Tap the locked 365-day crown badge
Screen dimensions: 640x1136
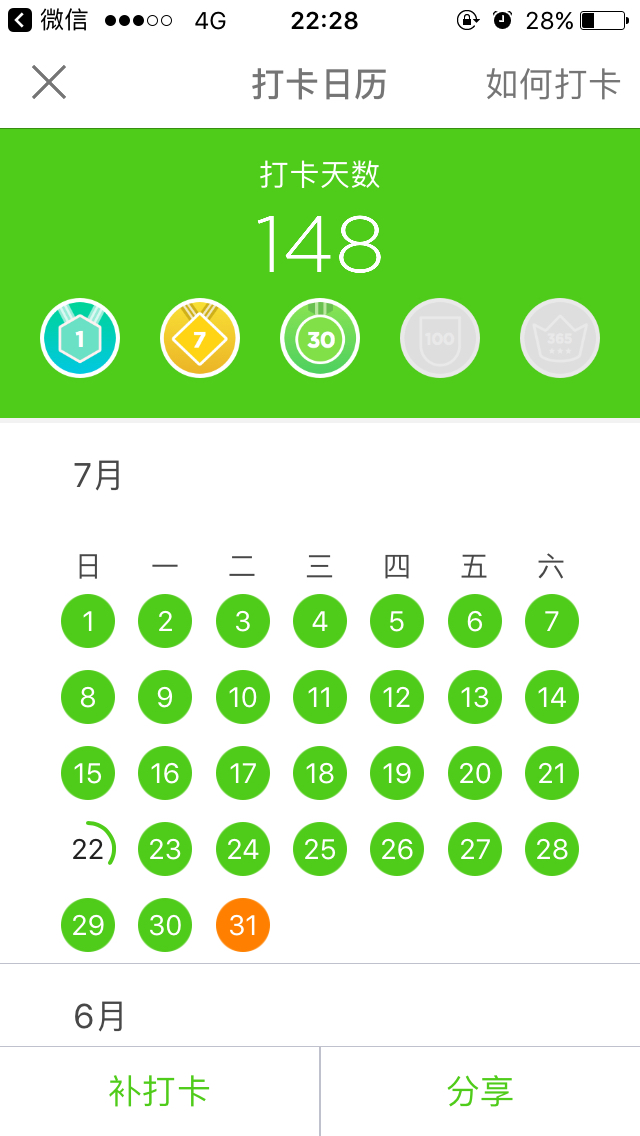coord(560,338)
